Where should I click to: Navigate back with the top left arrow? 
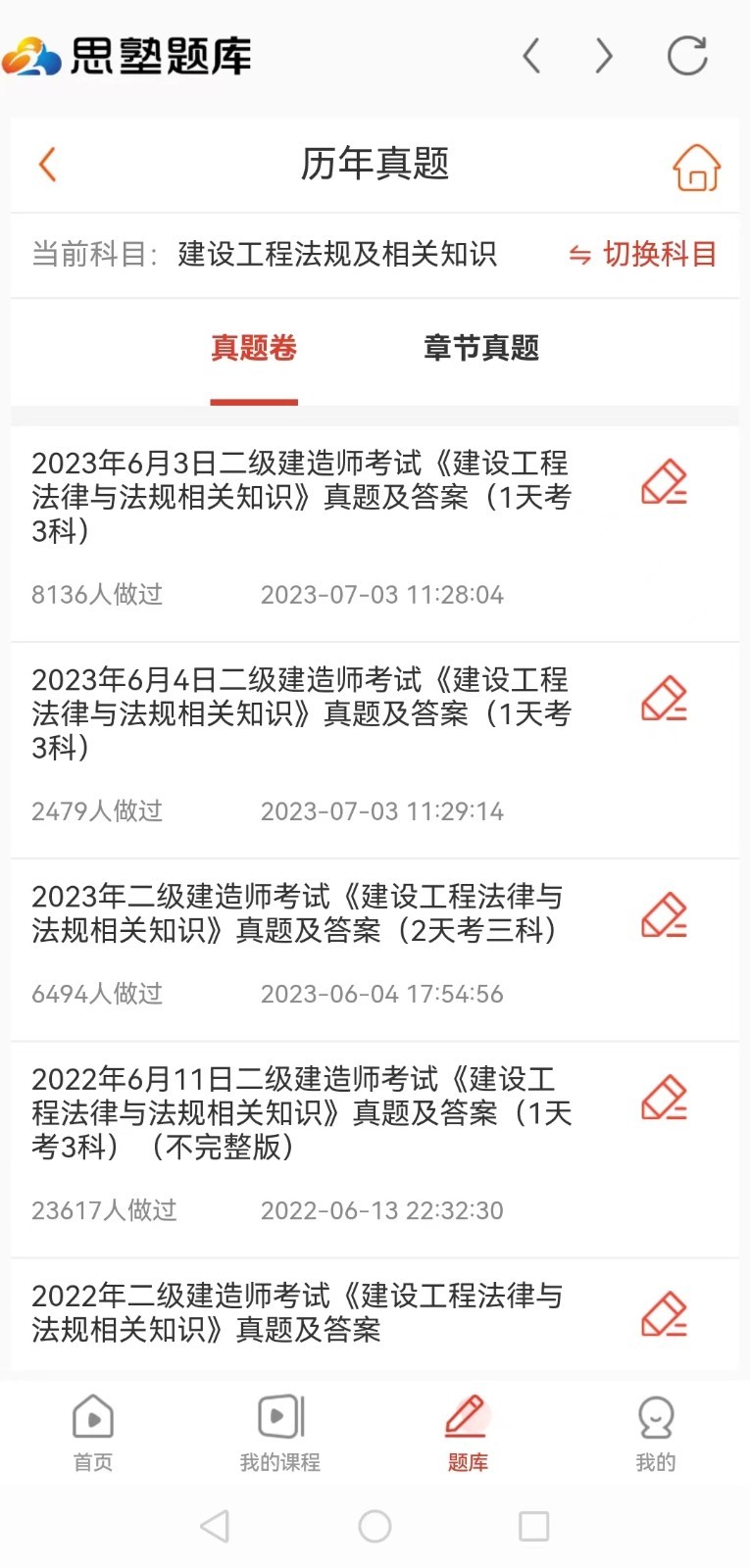coord(532,56)
